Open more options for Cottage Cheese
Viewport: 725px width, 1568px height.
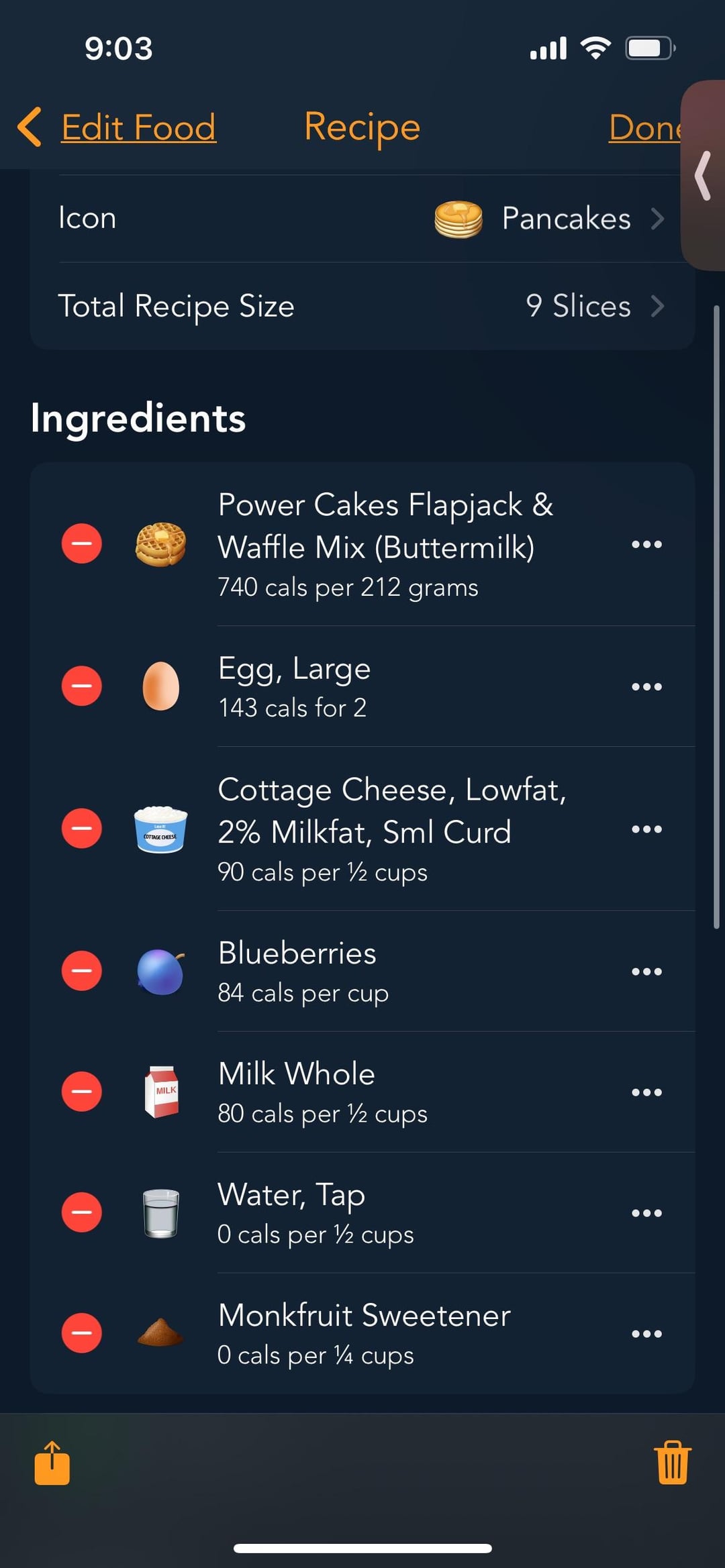coord(646,829)
